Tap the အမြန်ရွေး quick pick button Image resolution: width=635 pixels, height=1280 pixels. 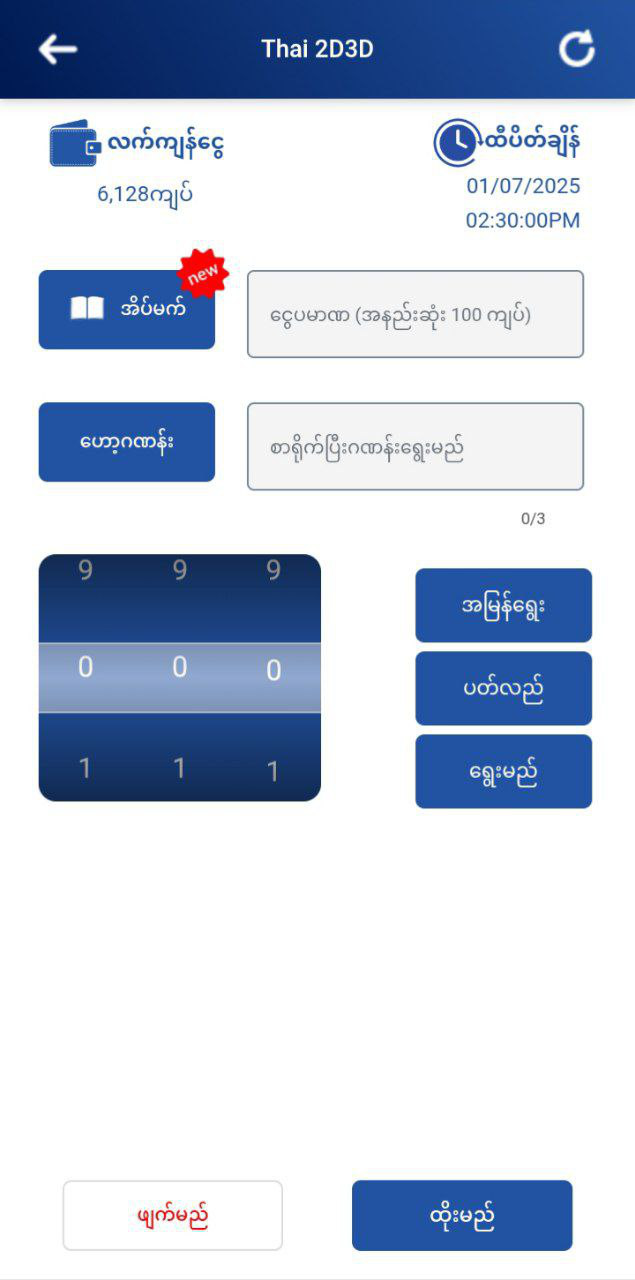click(503, 605)
